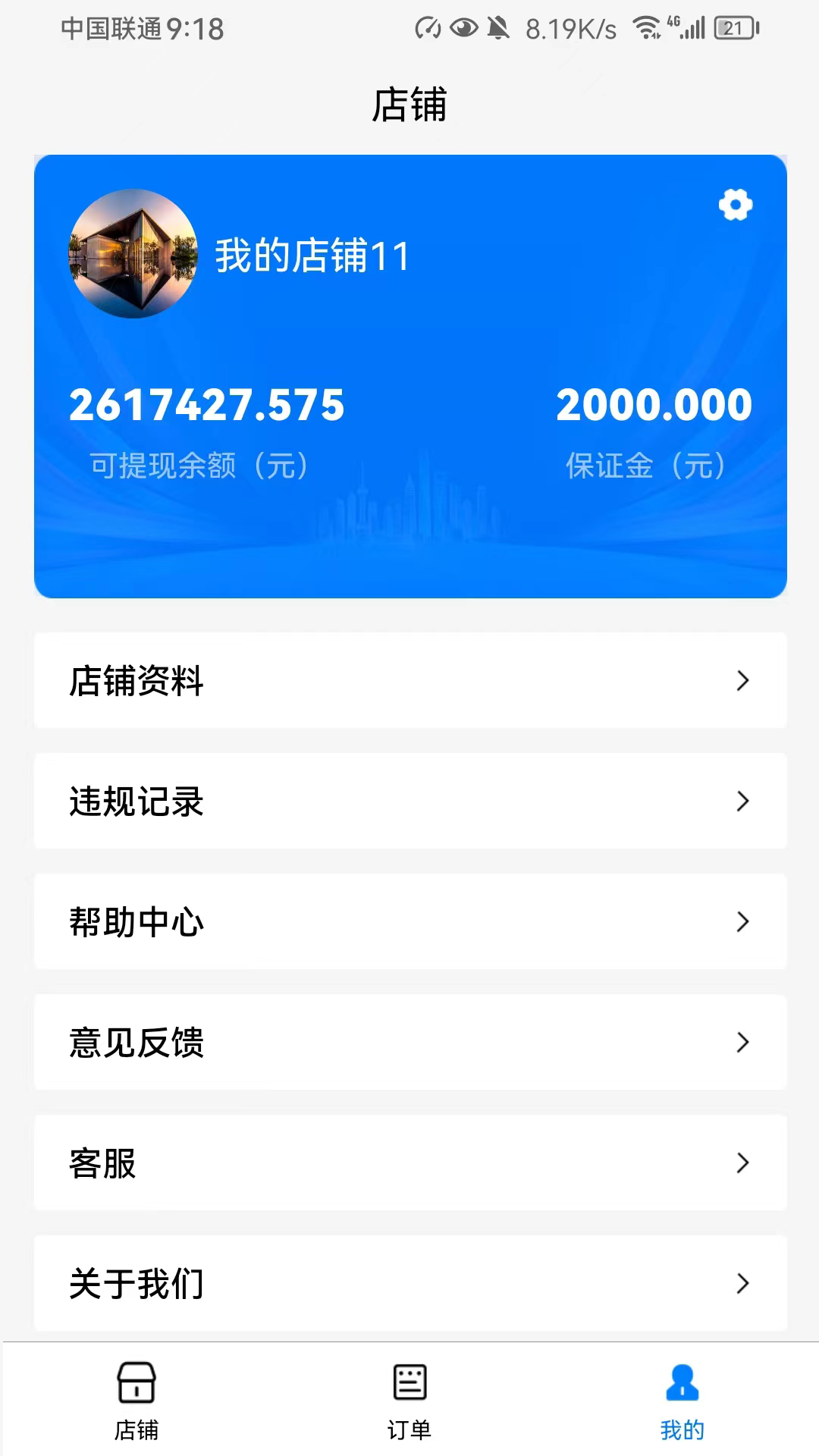Contact 客服 customer service
819x1456 pixels.
coord(410,1163)
